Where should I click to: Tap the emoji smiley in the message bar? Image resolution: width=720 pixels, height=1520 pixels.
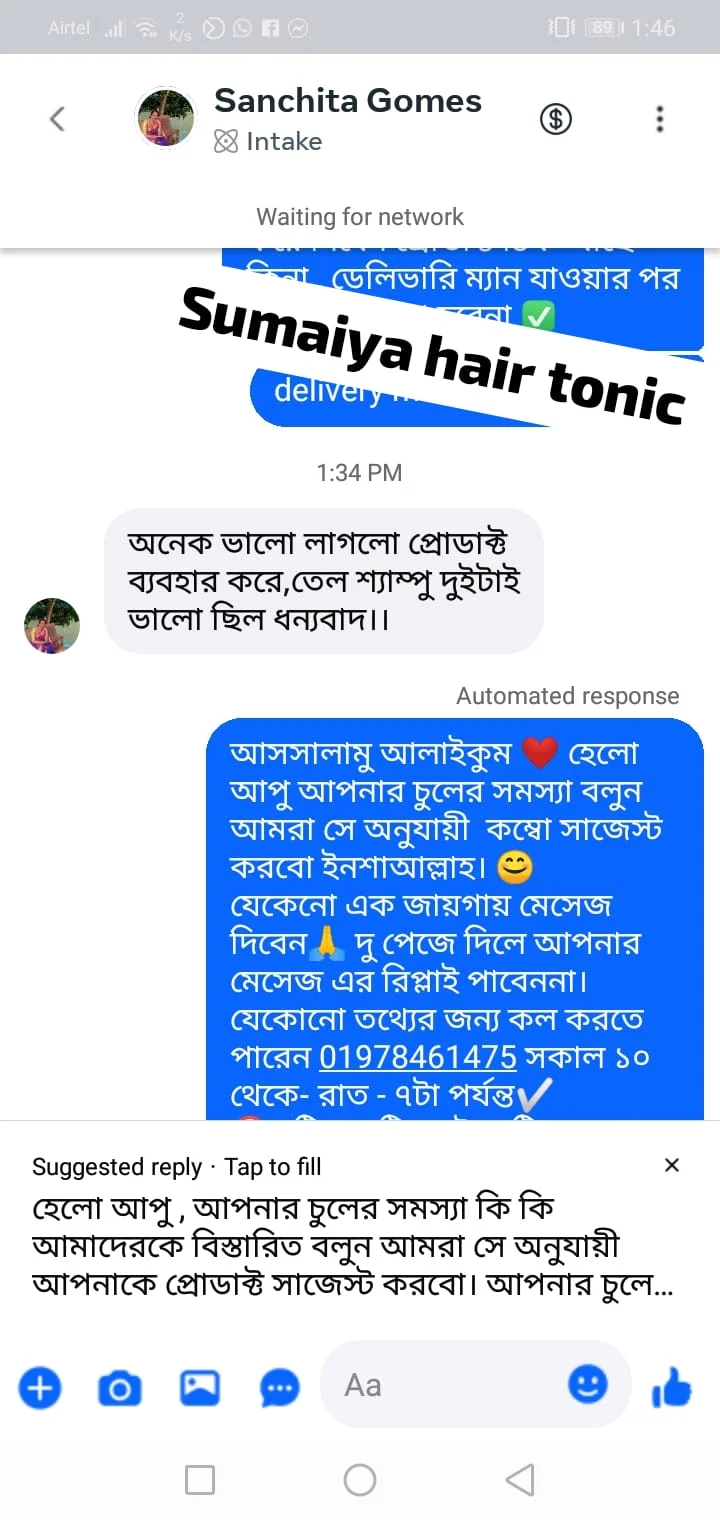coord(588,1385)
